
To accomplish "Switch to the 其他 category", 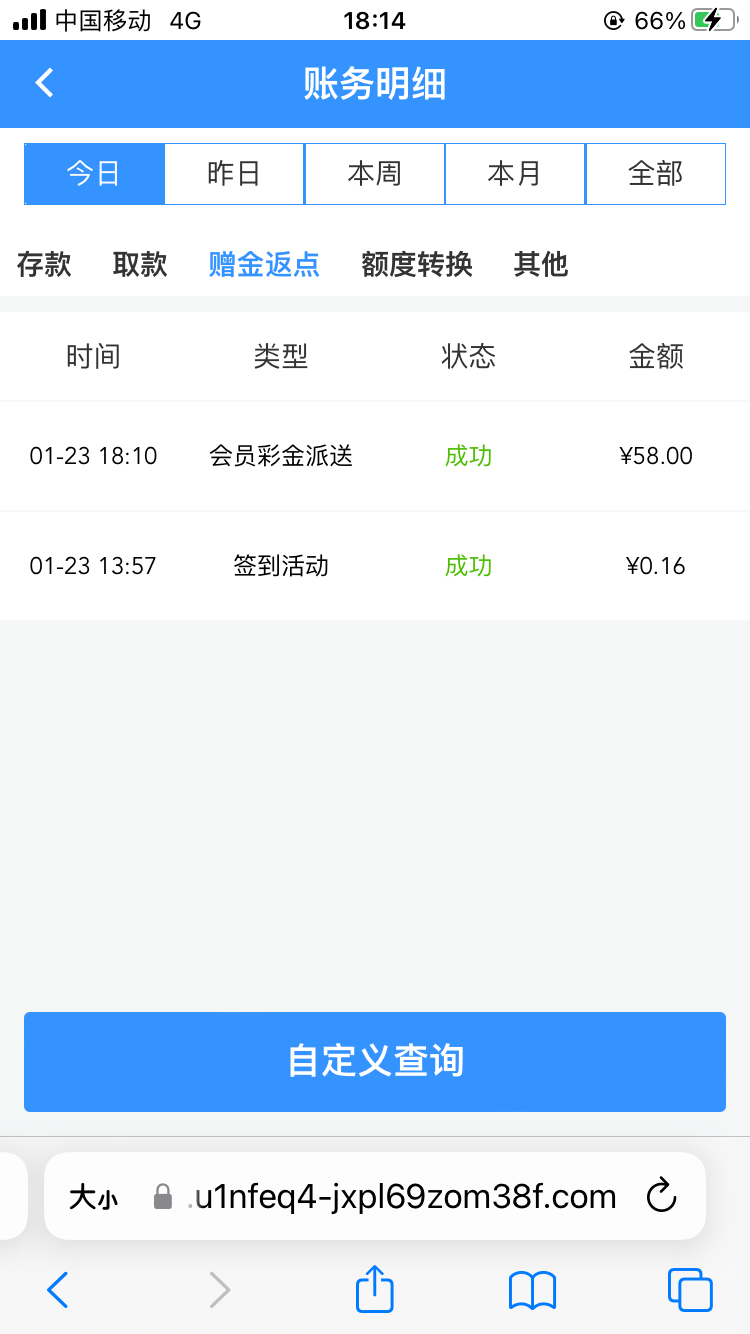I will pyautogui.click(x=541, y=264).
